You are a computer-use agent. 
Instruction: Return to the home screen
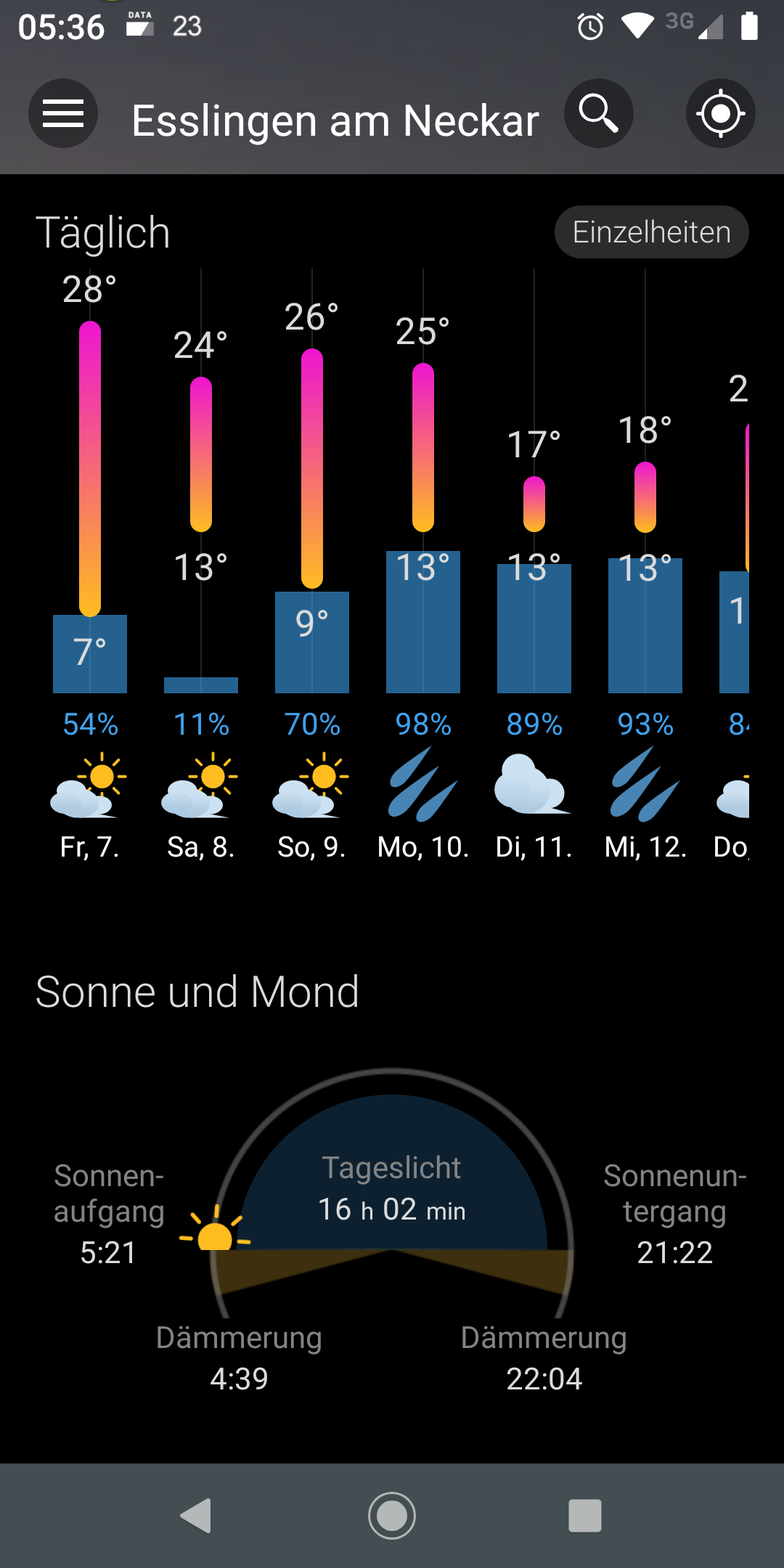coord(392,1516)
